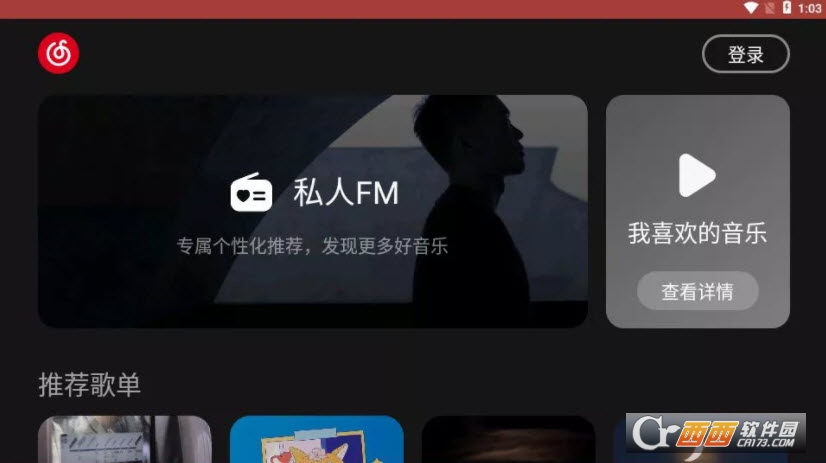The height and width of the screenshot is (463, 826).
Task: Tap the 登录 login button
Action: (746, 55)
